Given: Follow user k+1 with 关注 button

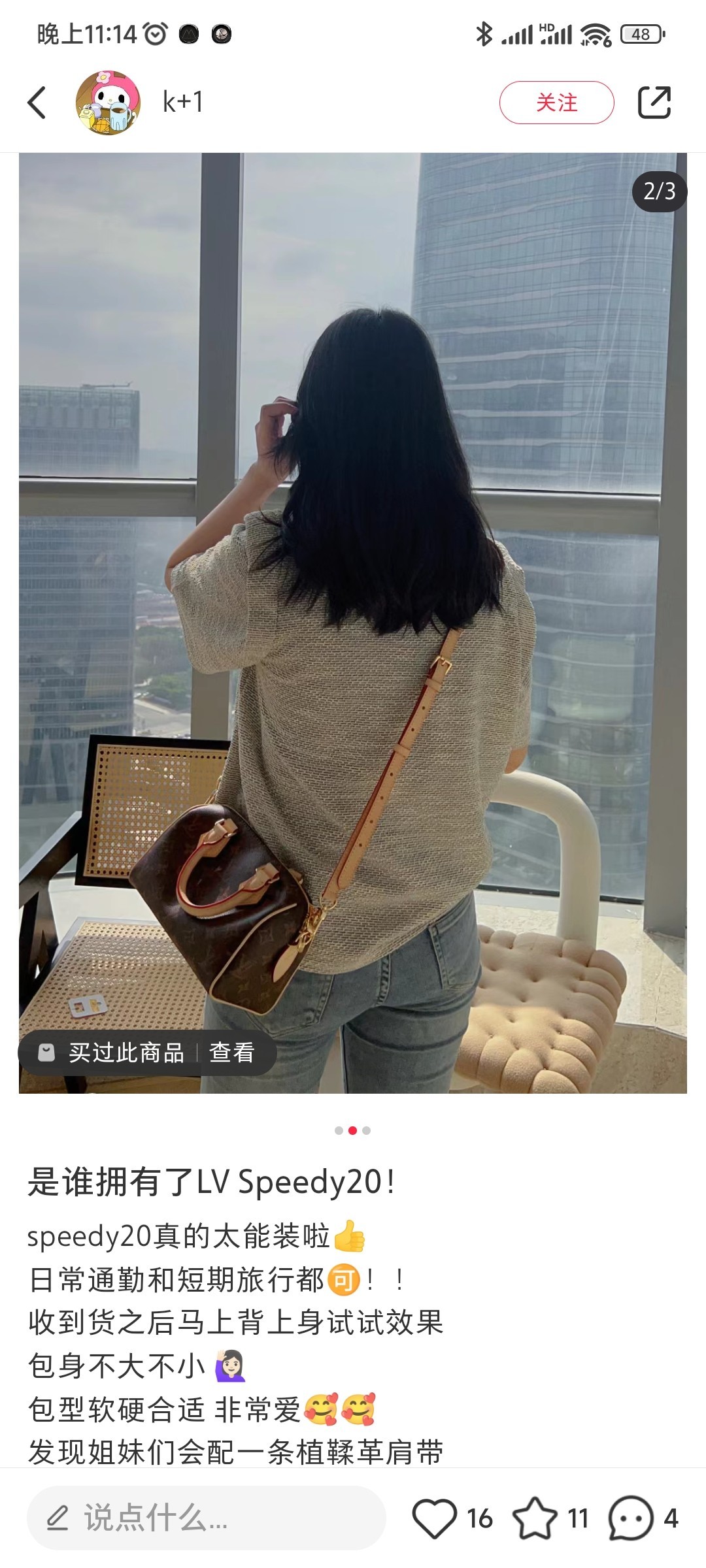Looking at the screenshot, I should point(556,103).
